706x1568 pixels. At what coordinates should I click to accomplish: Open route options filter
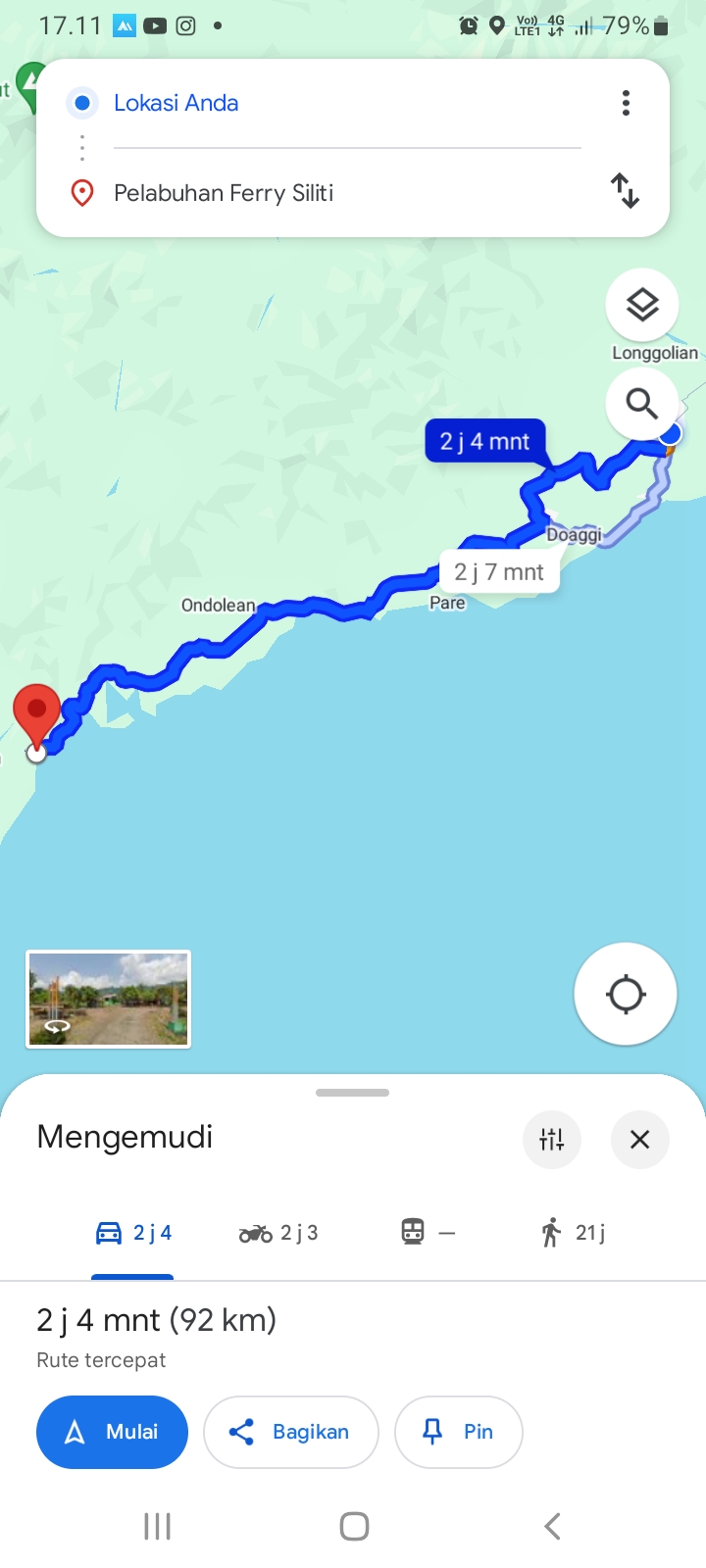click(x=552, y=1140)
